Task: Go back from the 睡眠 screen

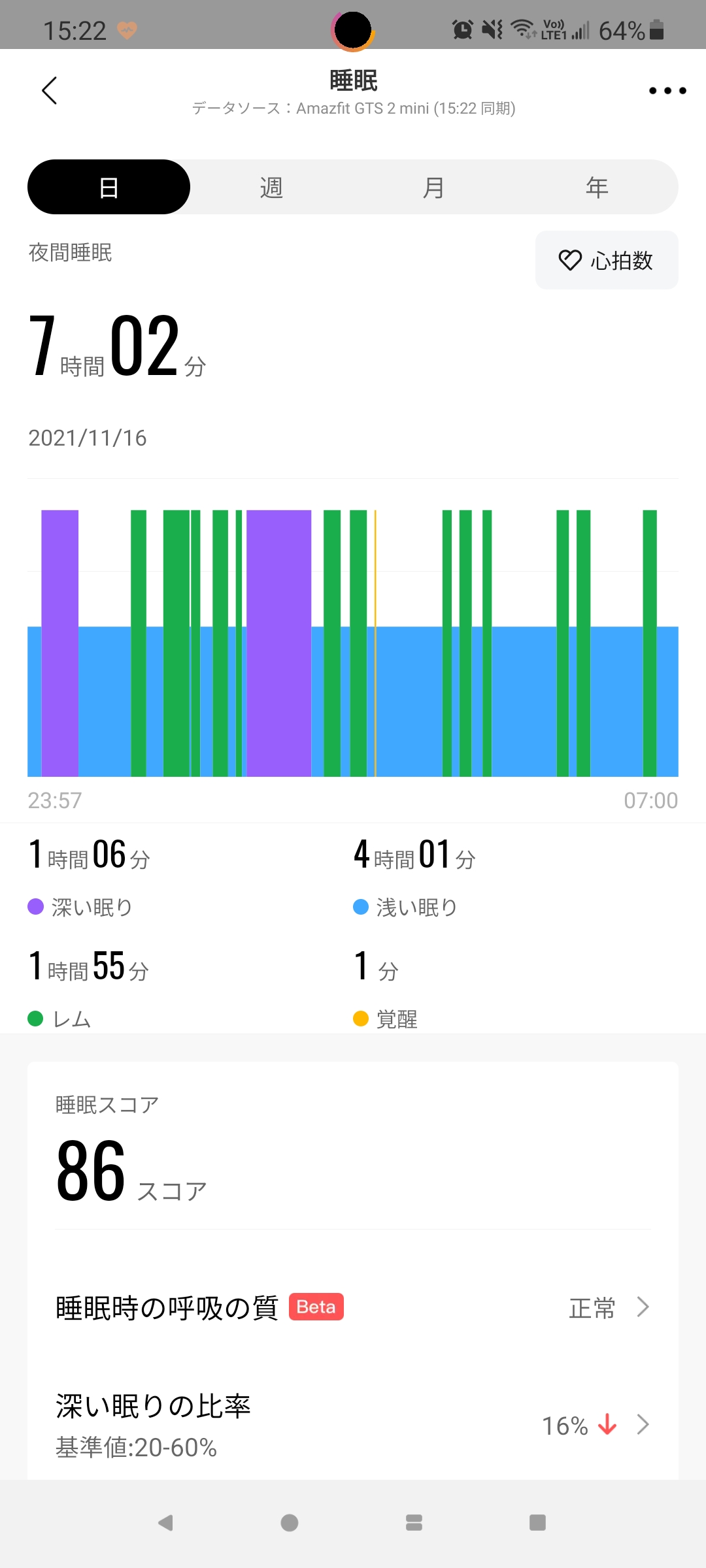Action: tap(50, 90)
